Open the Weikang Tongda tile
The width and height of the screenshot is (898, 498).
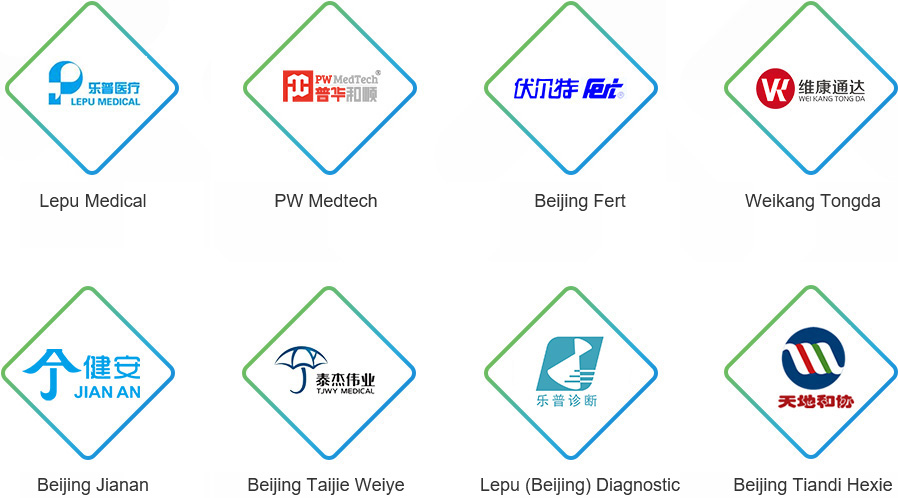(x=811, y=88)
